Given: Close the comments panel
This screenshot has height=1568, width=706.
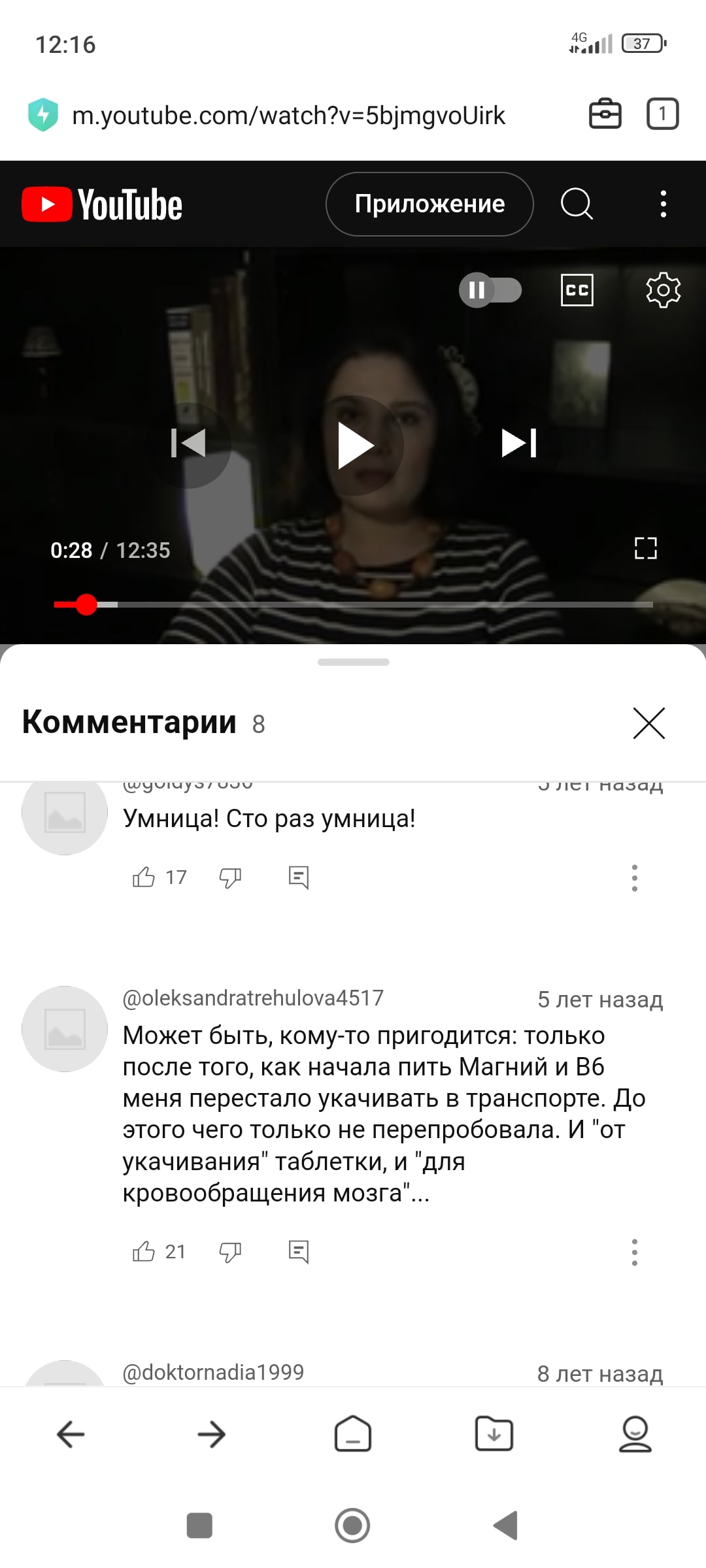Looking at the screenshot, I should pos(648,723).
